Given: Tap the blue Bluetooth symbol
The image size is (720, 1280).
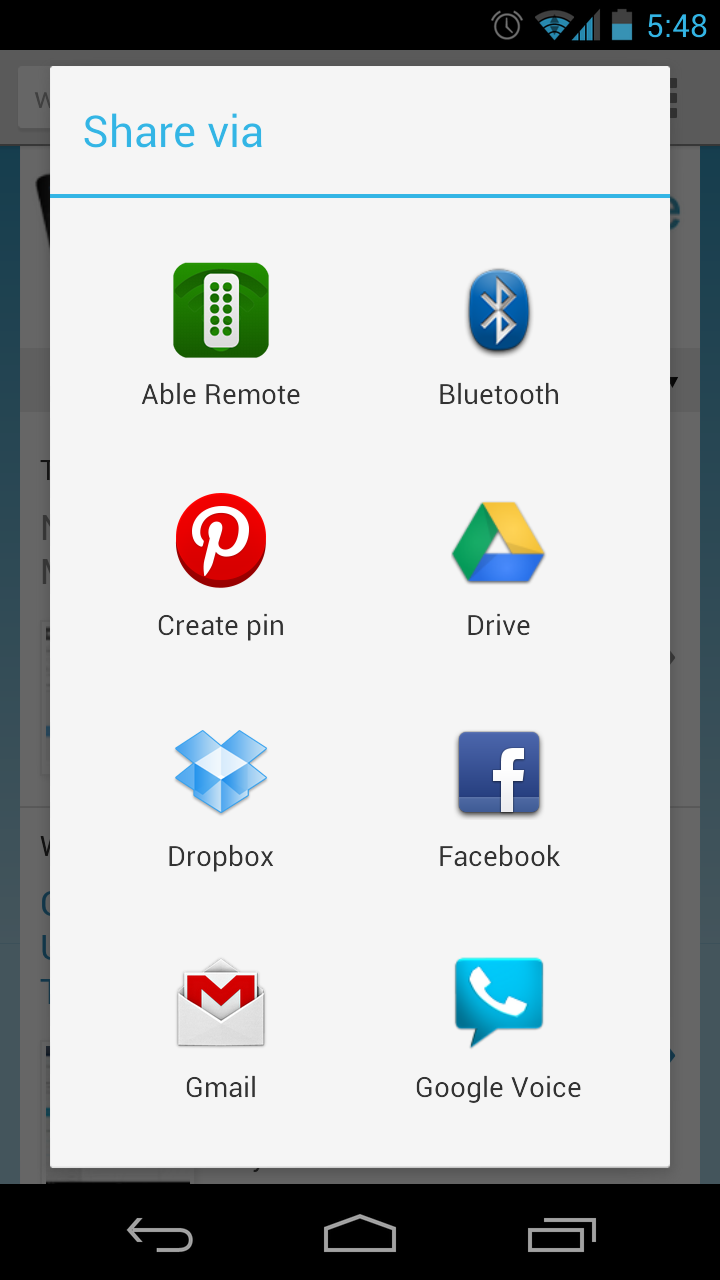Looking at the screenshot, I should tap(498, 310).
